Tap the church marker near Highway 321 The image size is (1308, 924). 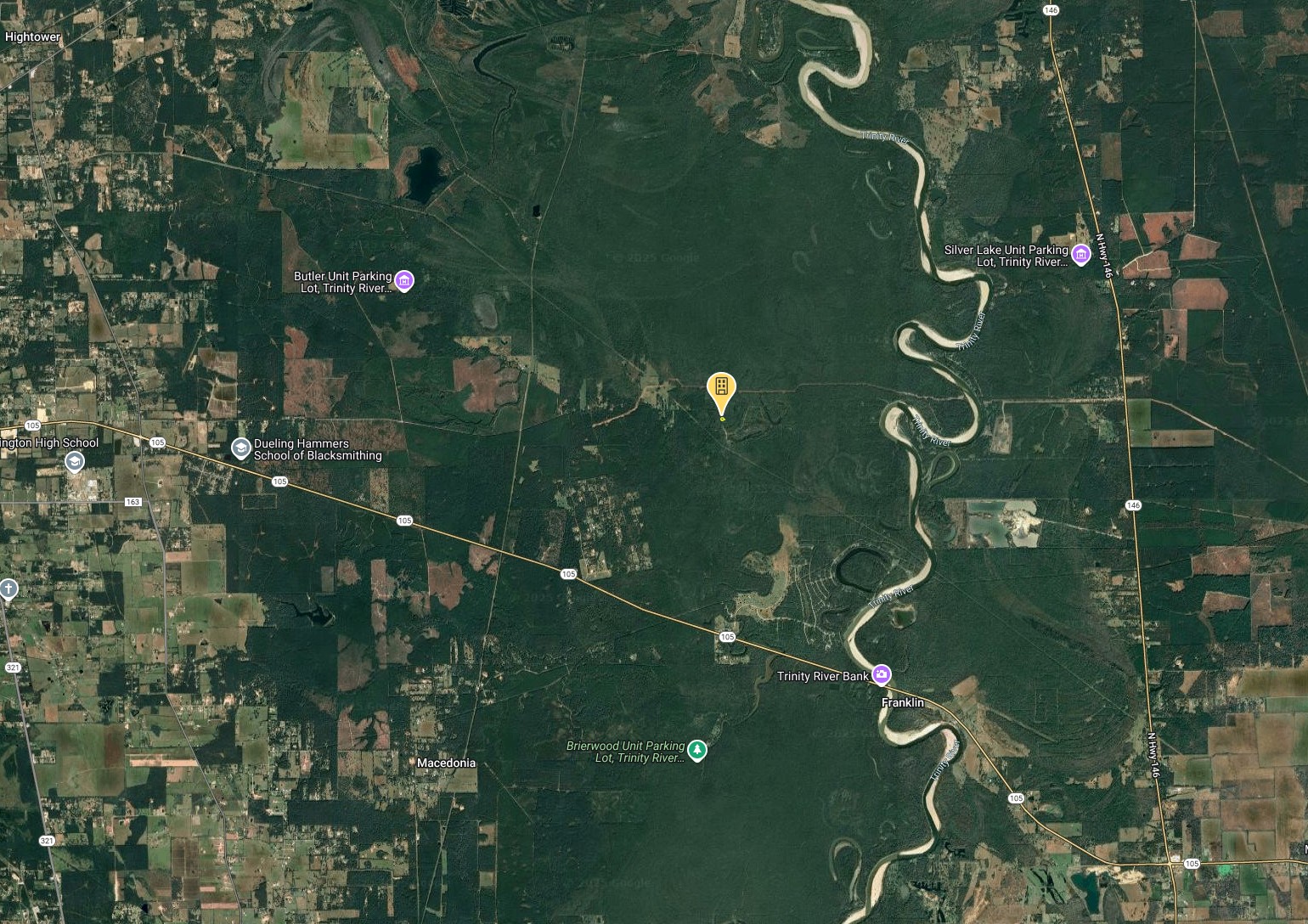(8, 589)
